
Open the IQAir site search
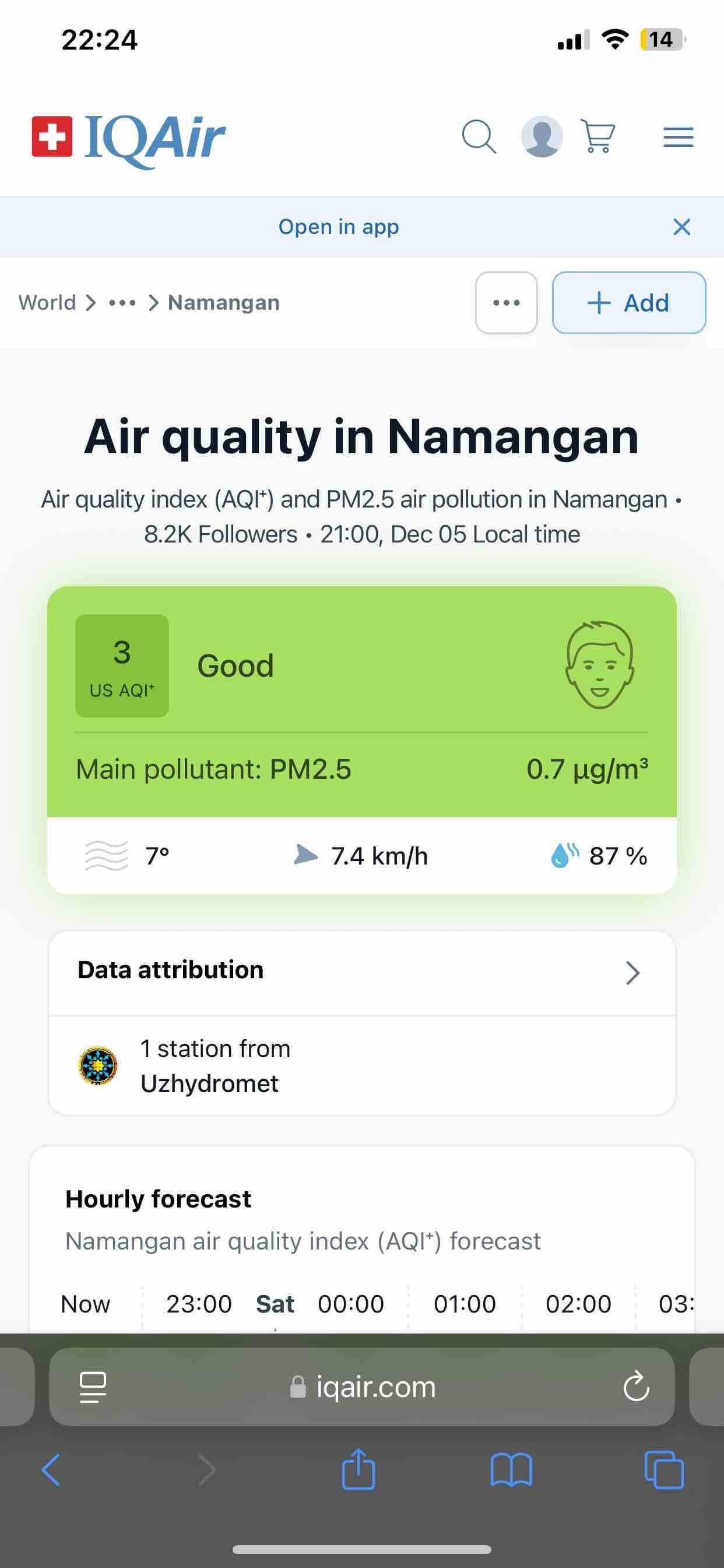479,136
